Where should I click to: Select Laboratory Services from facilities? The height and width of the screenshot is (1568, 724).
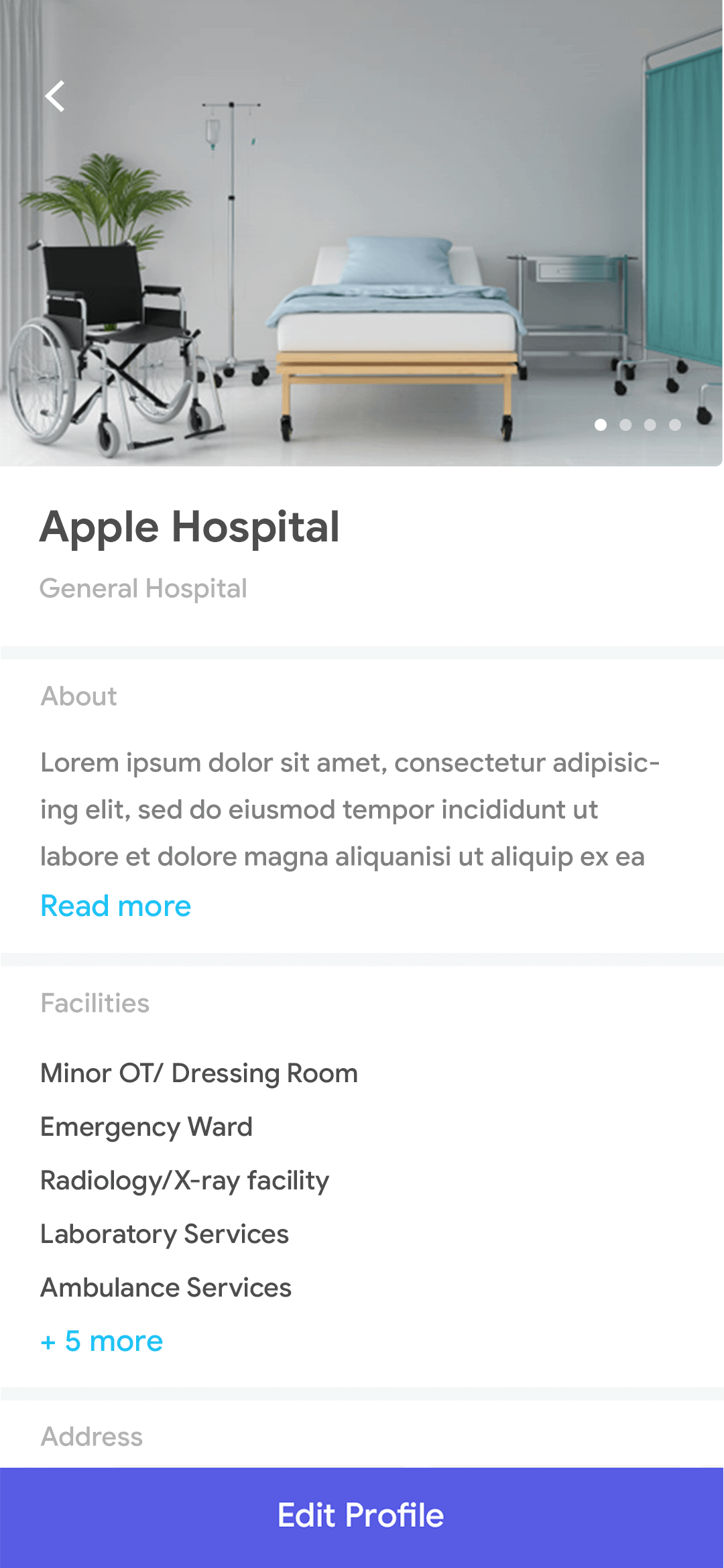(164, 1234)
